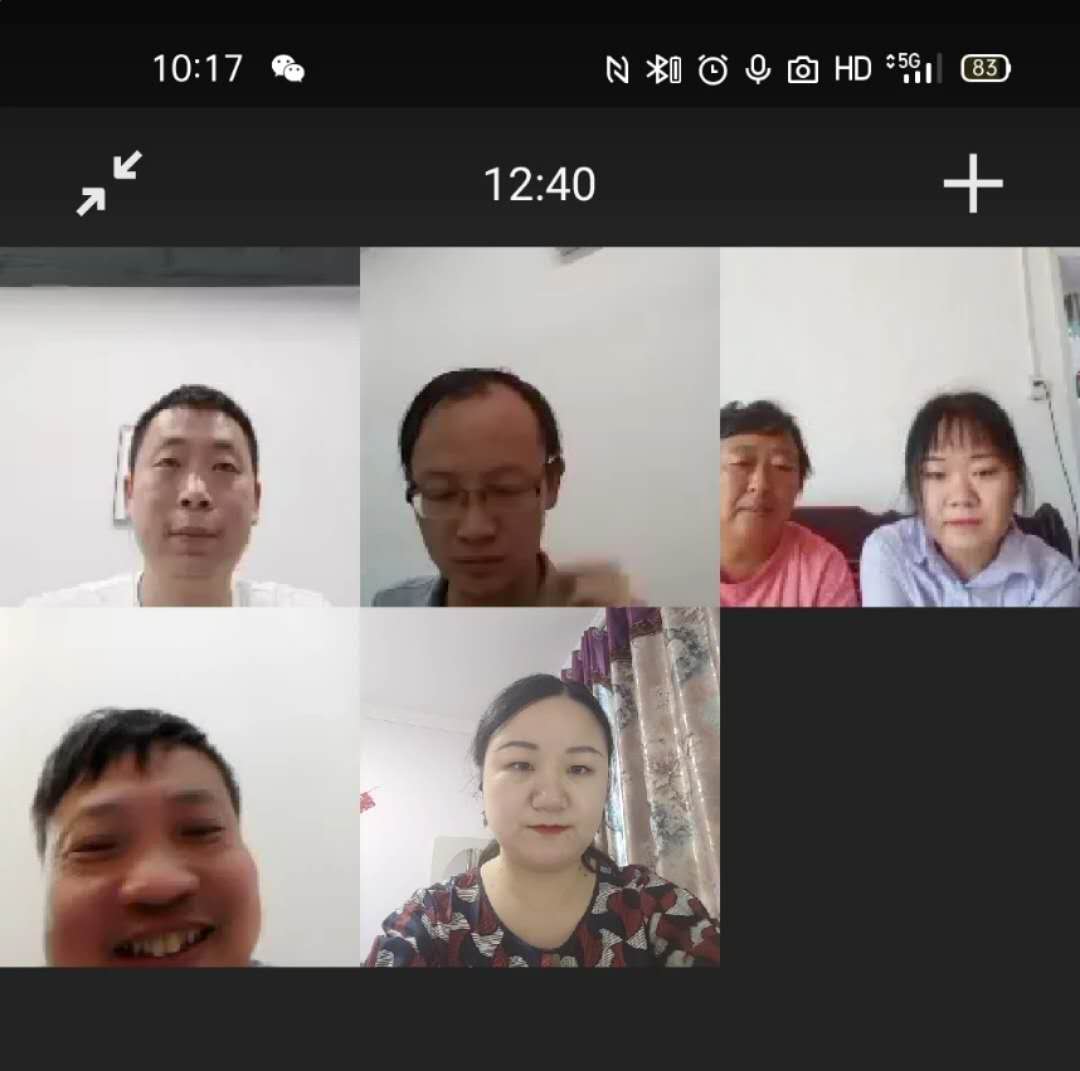
Task: Open the video tile showing two women
Action: (x=900, y=427)
